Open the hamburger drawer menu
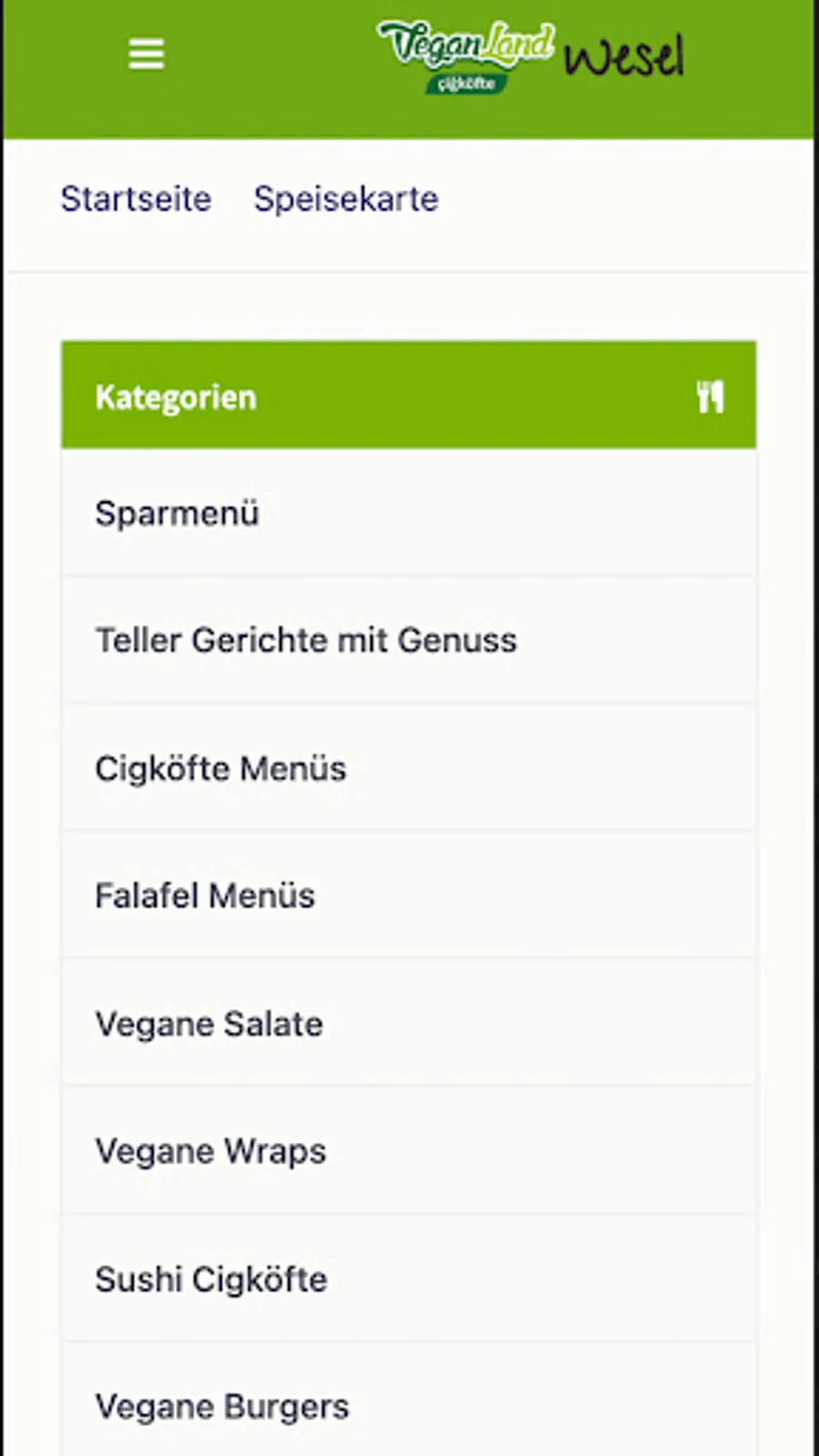Screen dimensions: 819x1456 pyautogui.click(x=146, y=55)
